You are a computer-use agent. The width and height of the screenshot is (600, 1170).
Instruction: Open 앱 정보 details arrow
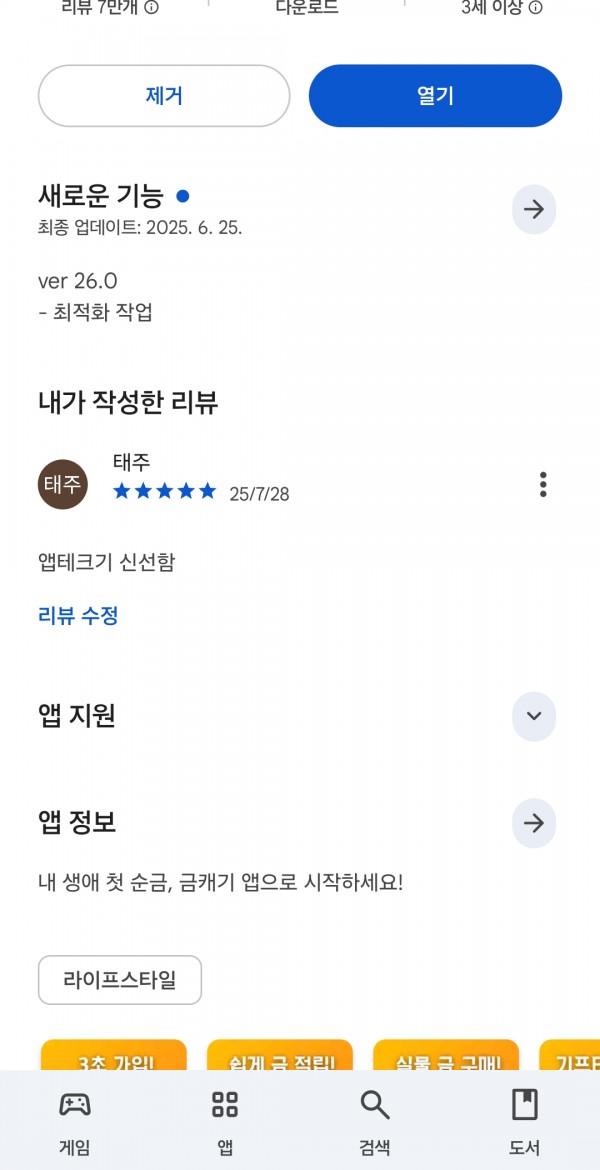click(x=534, y=823)
